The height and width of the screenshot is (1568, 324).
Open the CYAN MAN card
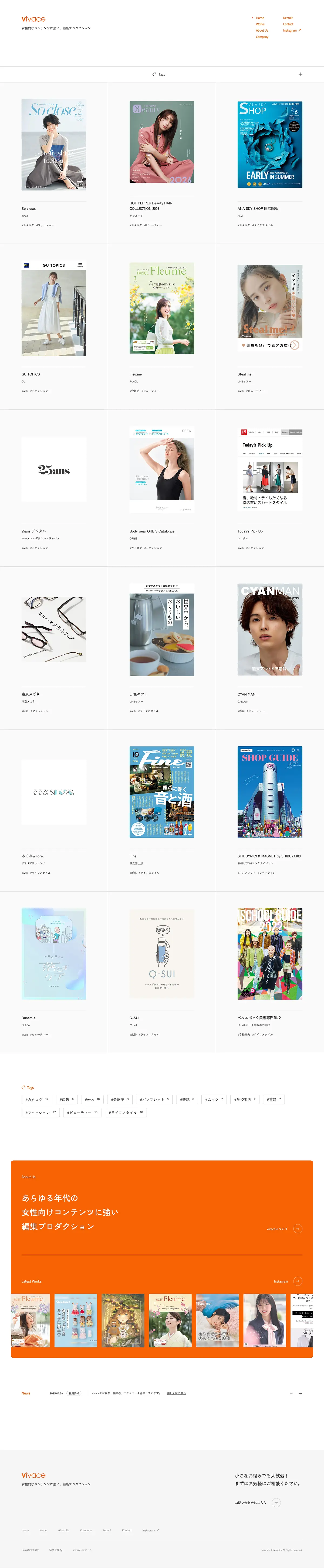point(270,648)
